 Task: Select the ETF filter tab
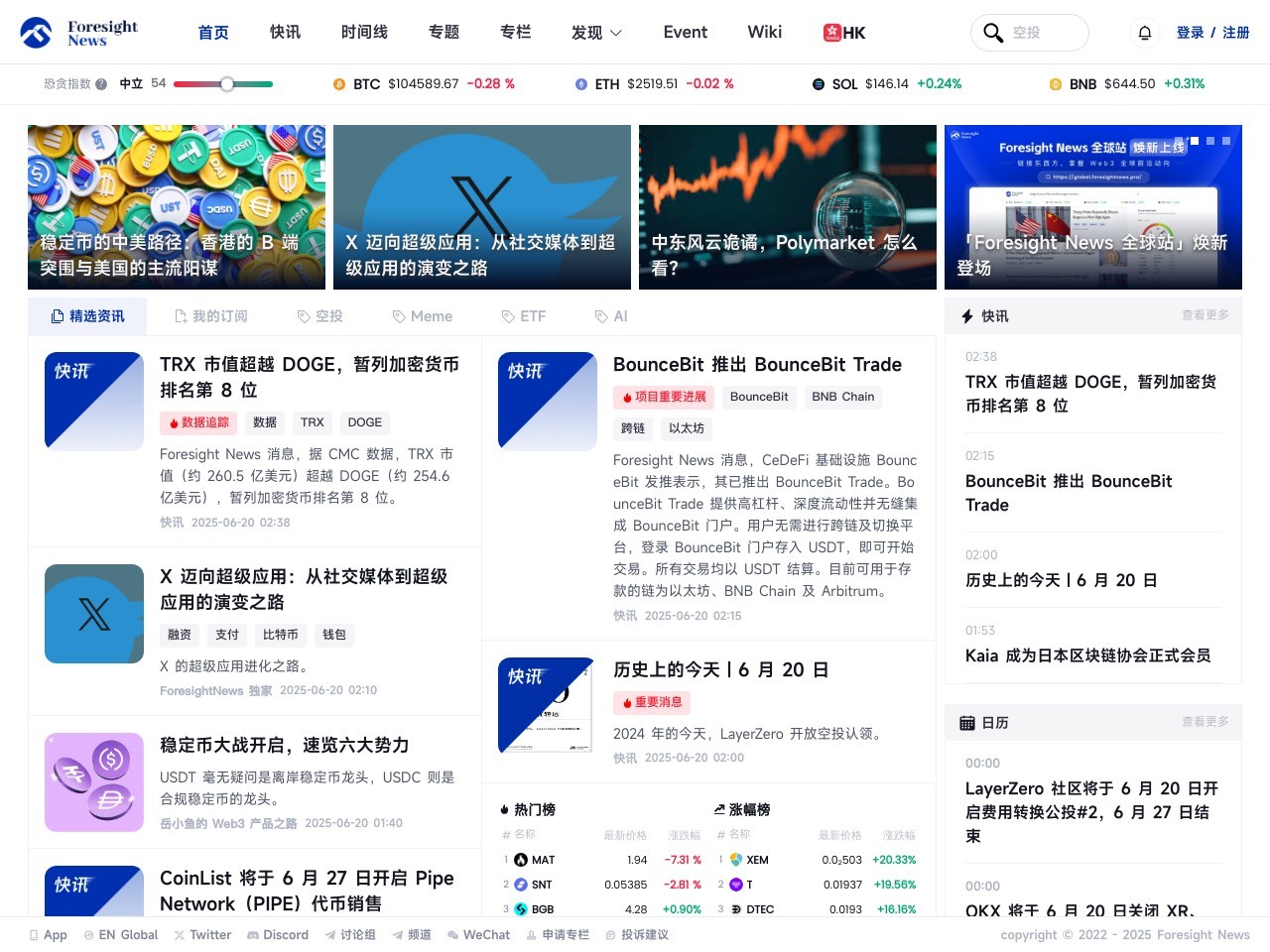click(524, 316)
